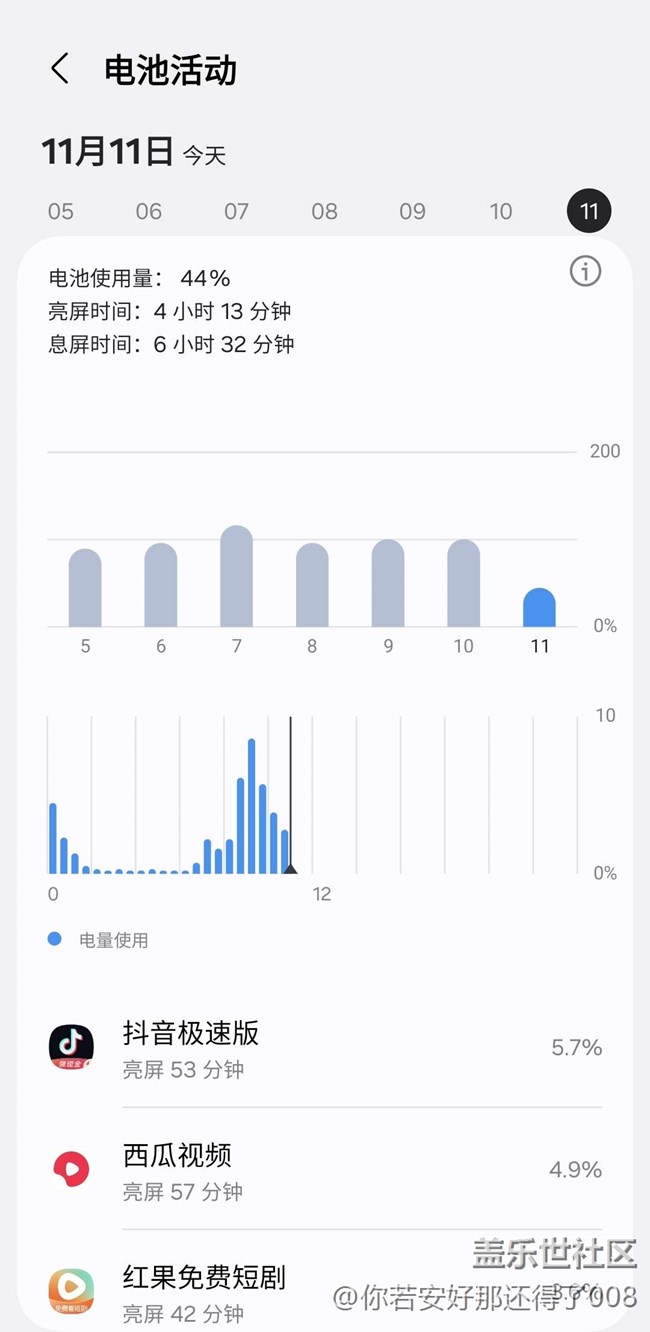Open 抖音极速版 battery usage details

point(325,1048)
